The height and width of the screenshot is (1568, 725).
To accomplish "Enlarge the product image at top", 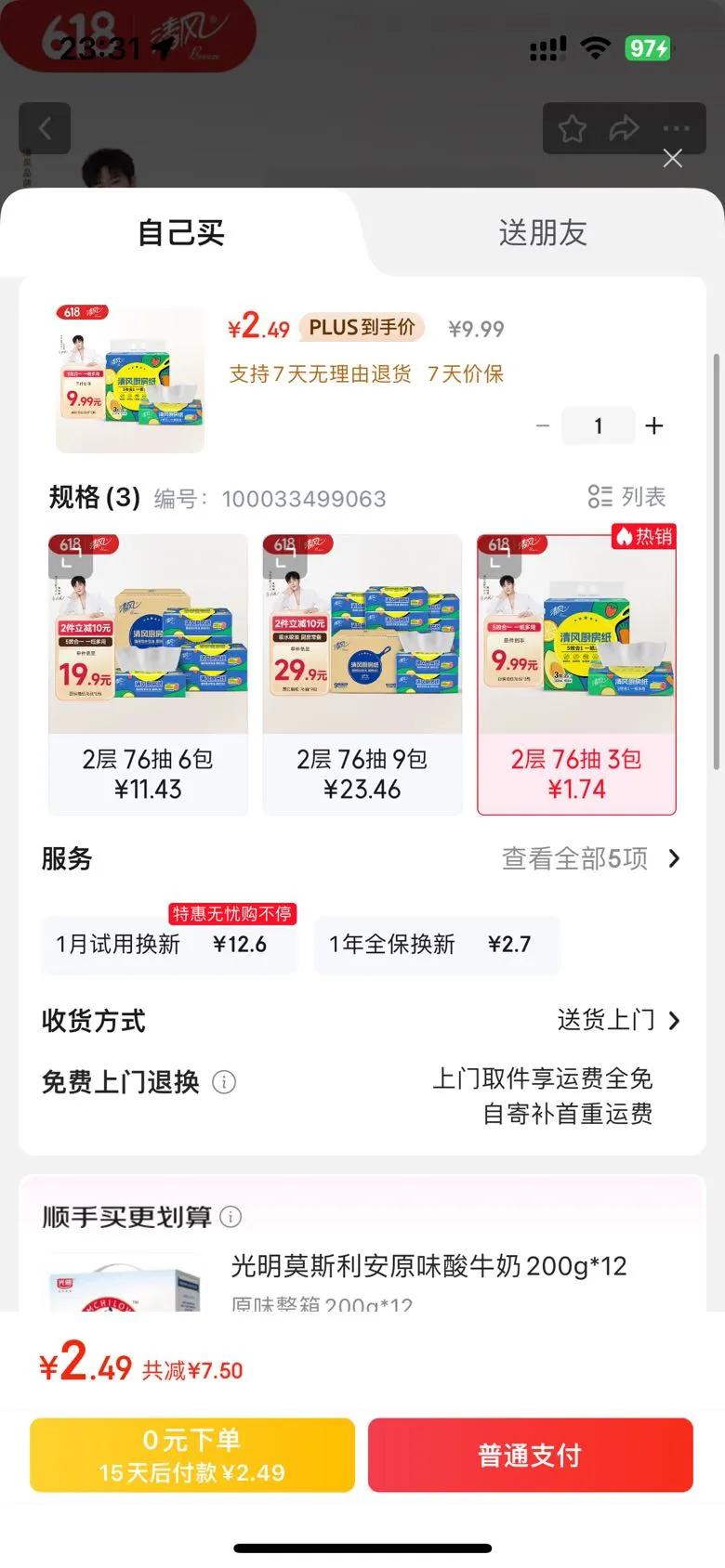I will pos(130,379).
